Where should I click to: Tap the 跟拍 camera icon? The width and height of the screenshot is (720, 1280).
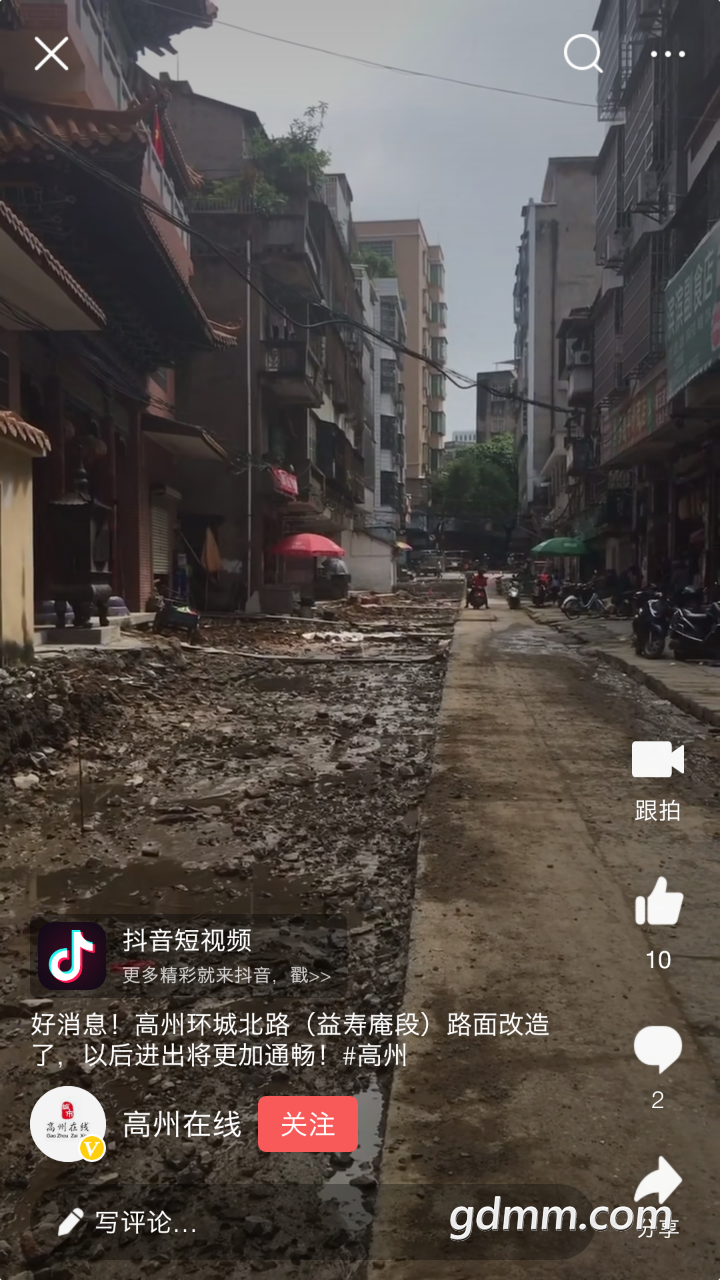coord(657,761)
